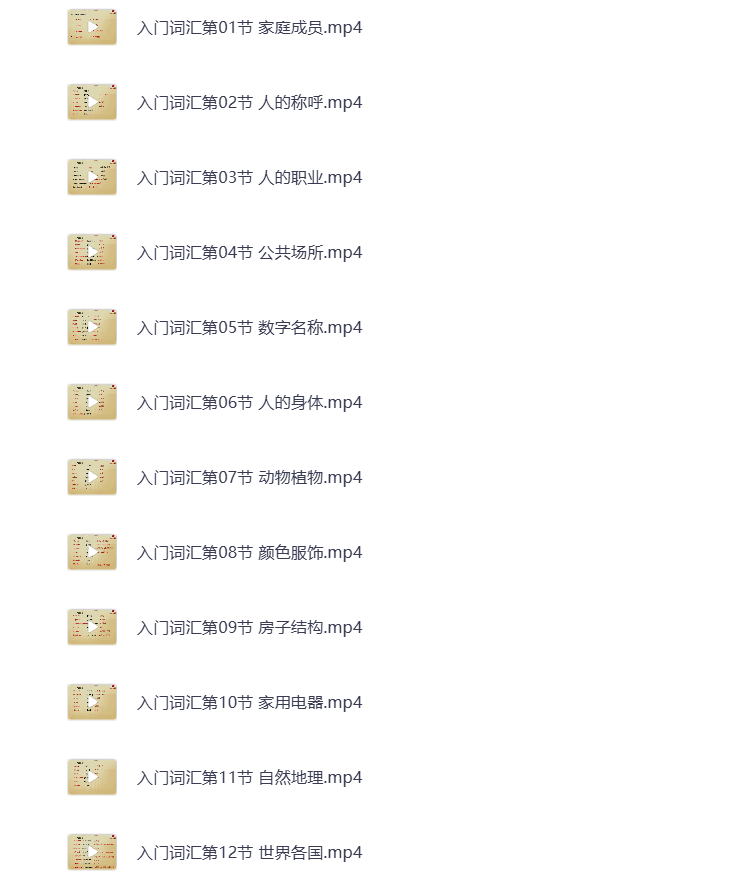Open the 入门词汇第11节 自然地理.mp4 link
This screenshot has width=740, height=884.
pos(248,777)
